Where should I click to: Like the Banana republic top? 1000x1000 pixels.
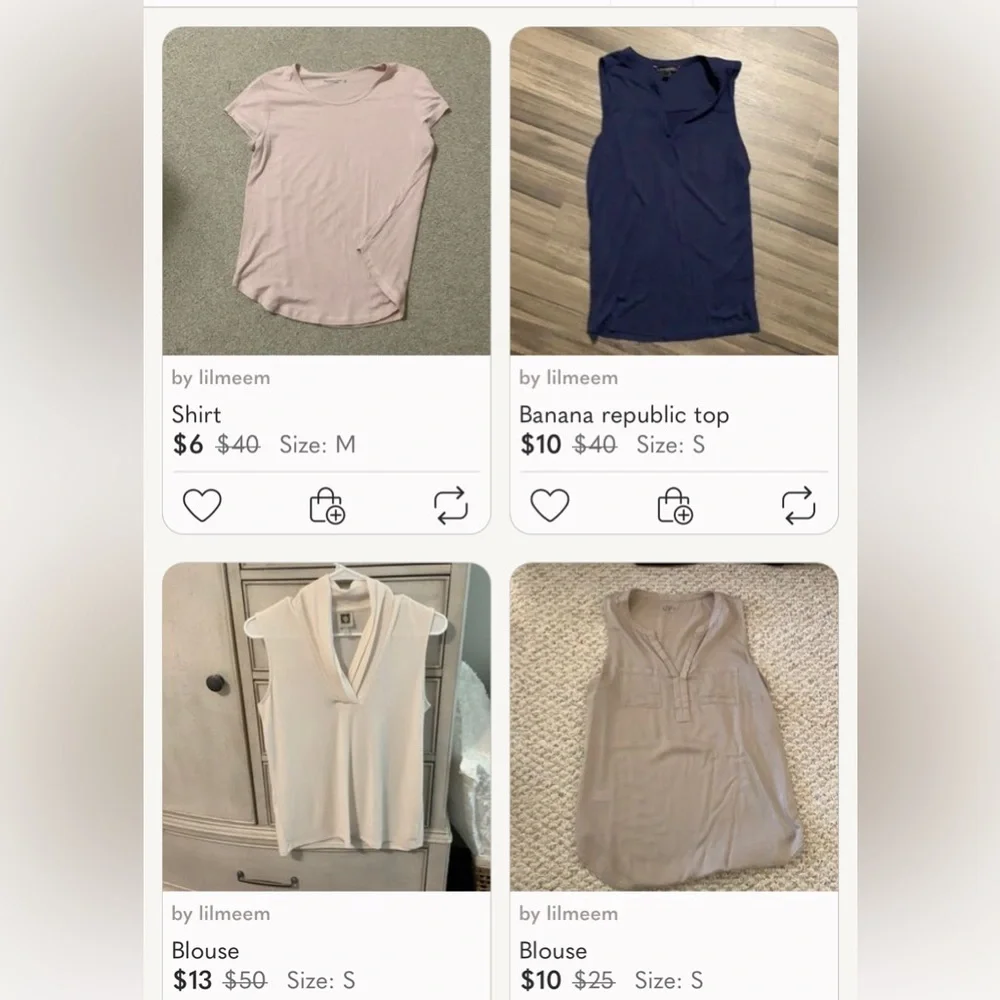click(549, 505)
